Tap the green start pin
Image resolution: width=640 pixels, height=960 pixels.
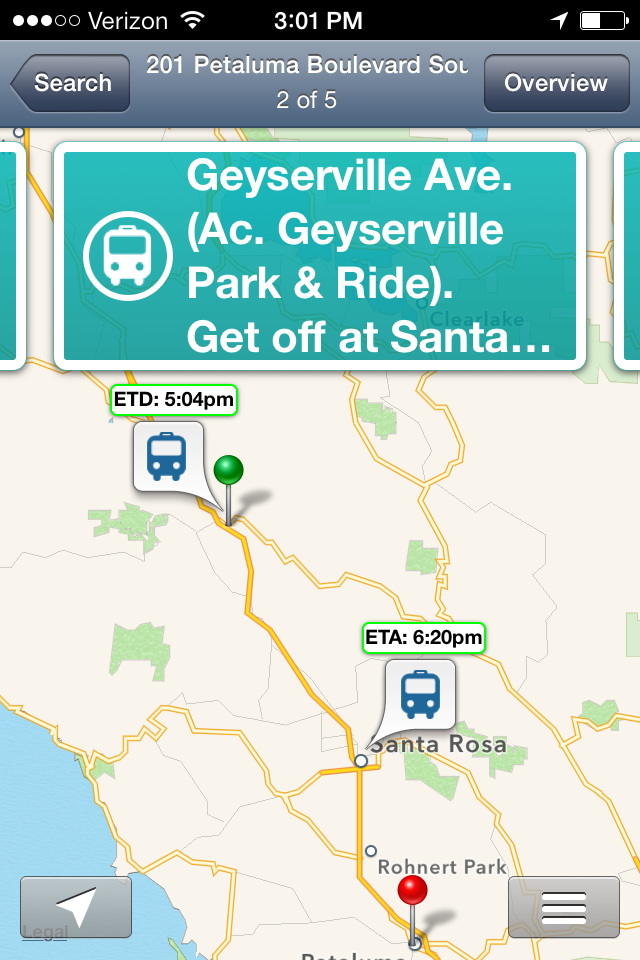click(229, 472)
